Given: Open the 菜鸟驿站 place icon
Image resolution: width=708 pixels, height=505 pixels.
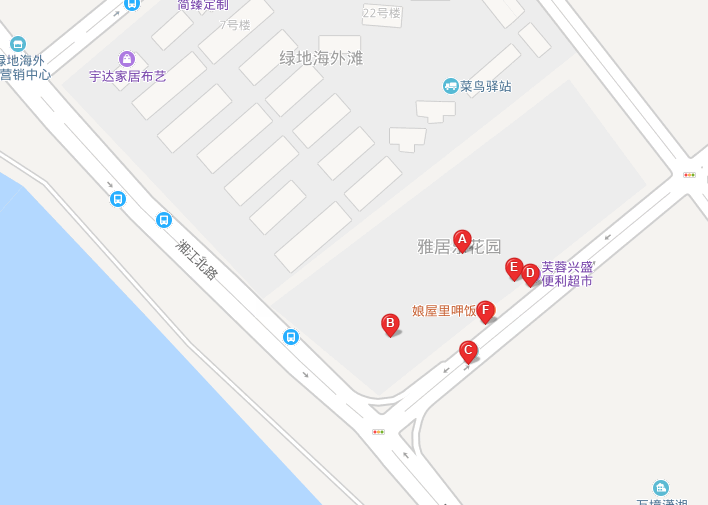Looking at the screenshot, I should (452, 86).
